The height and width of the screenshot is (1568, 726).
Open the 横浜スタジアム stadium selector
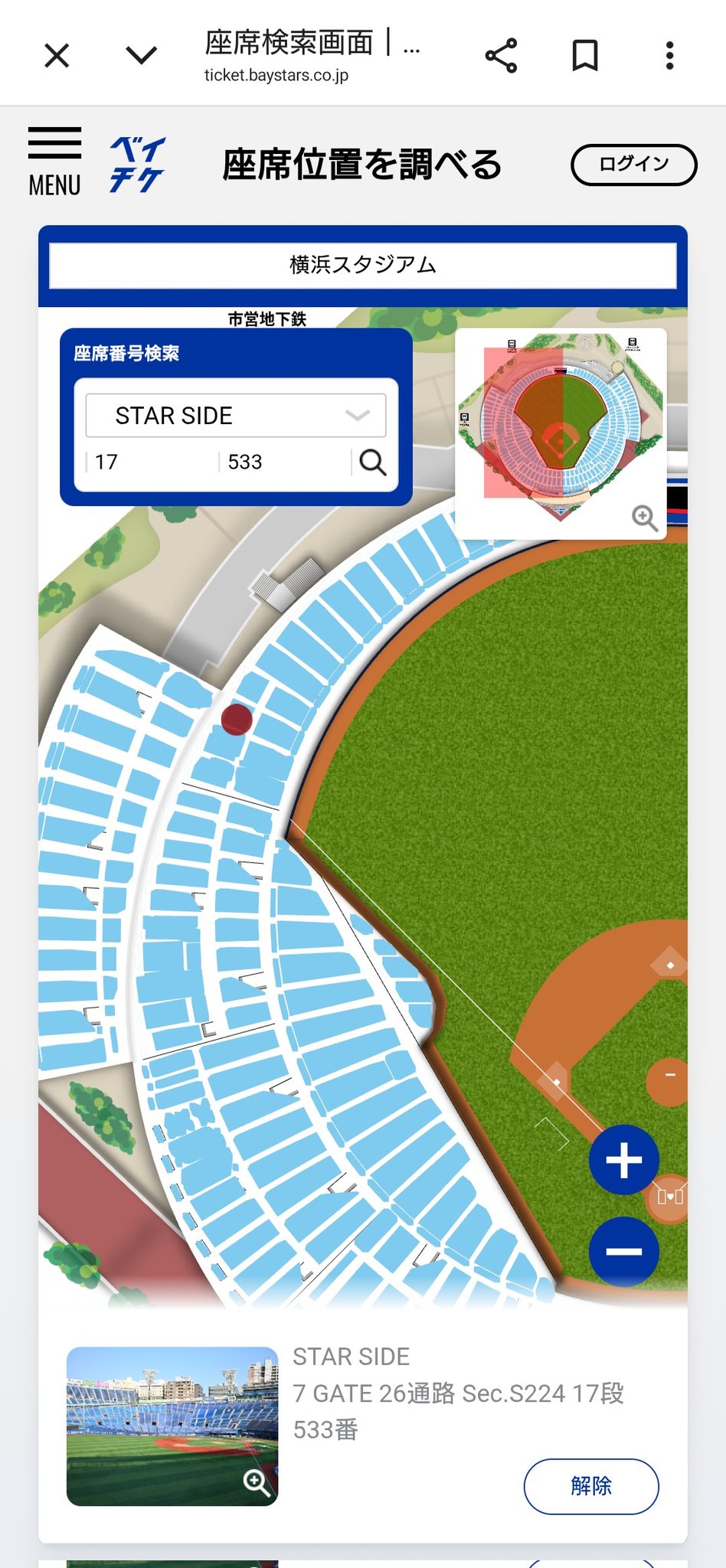(363, 265)
